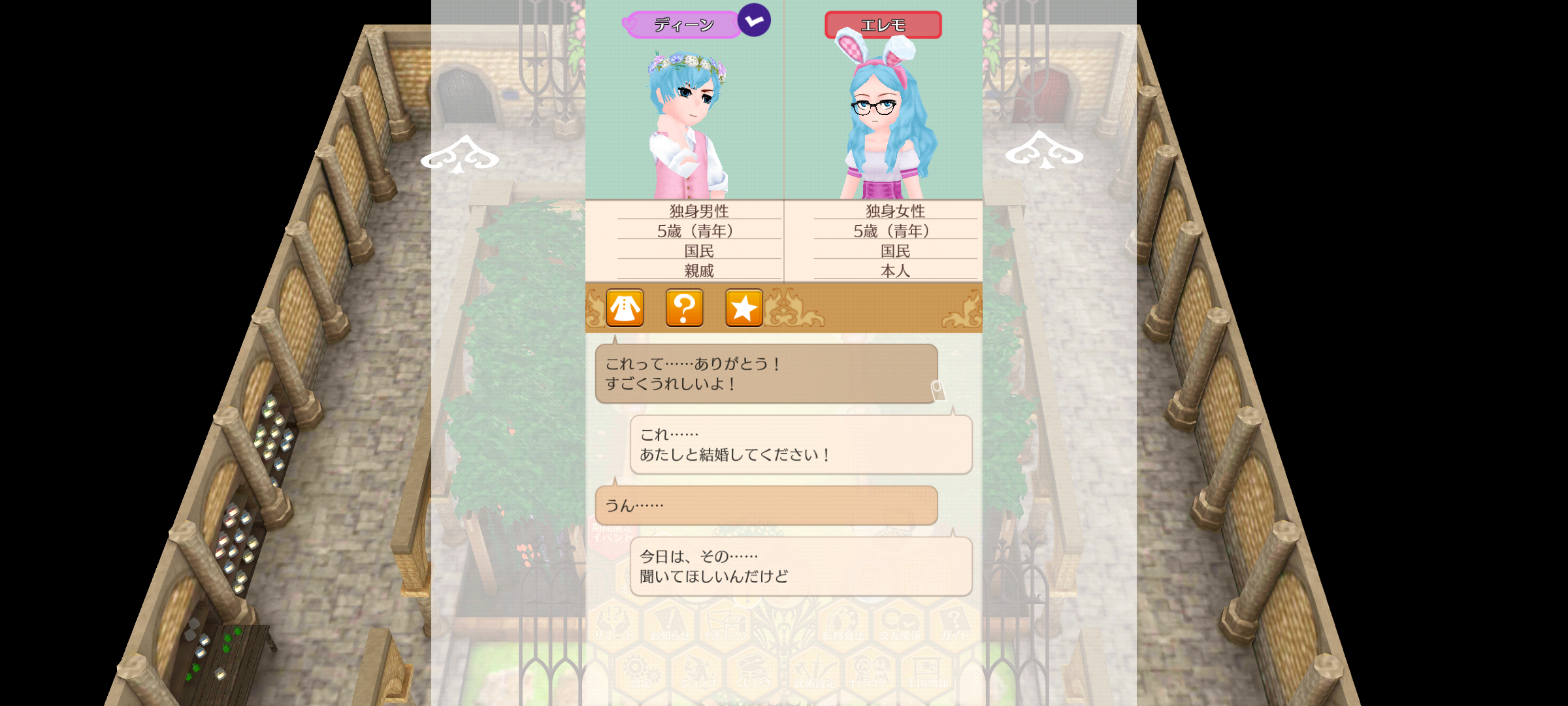1568x706 pixels.
Task: Choose reply 今日は、その……聞いてほしいんだけど
Action: [x=801, y=566]
